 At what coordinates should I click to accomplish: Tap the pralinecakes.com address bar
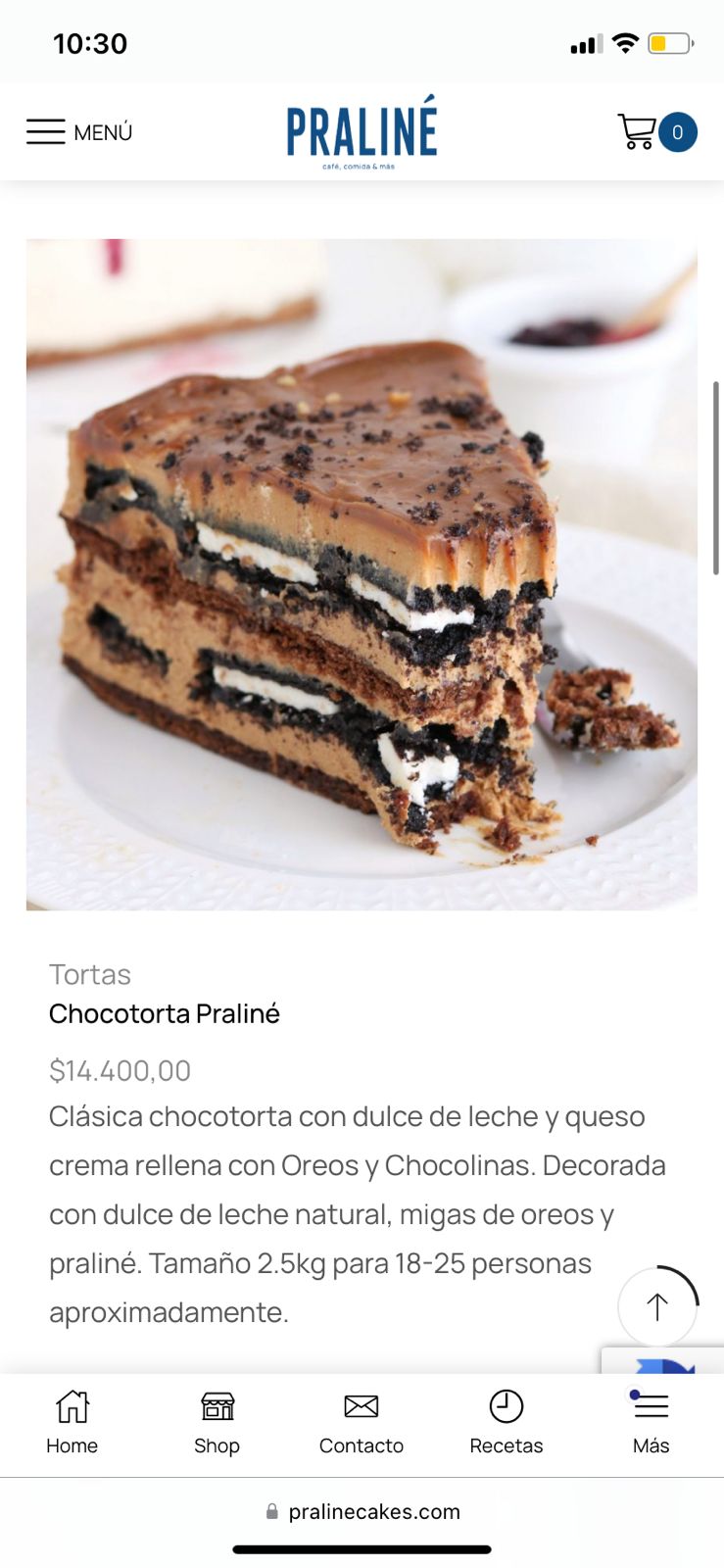tap(362, 1511)
